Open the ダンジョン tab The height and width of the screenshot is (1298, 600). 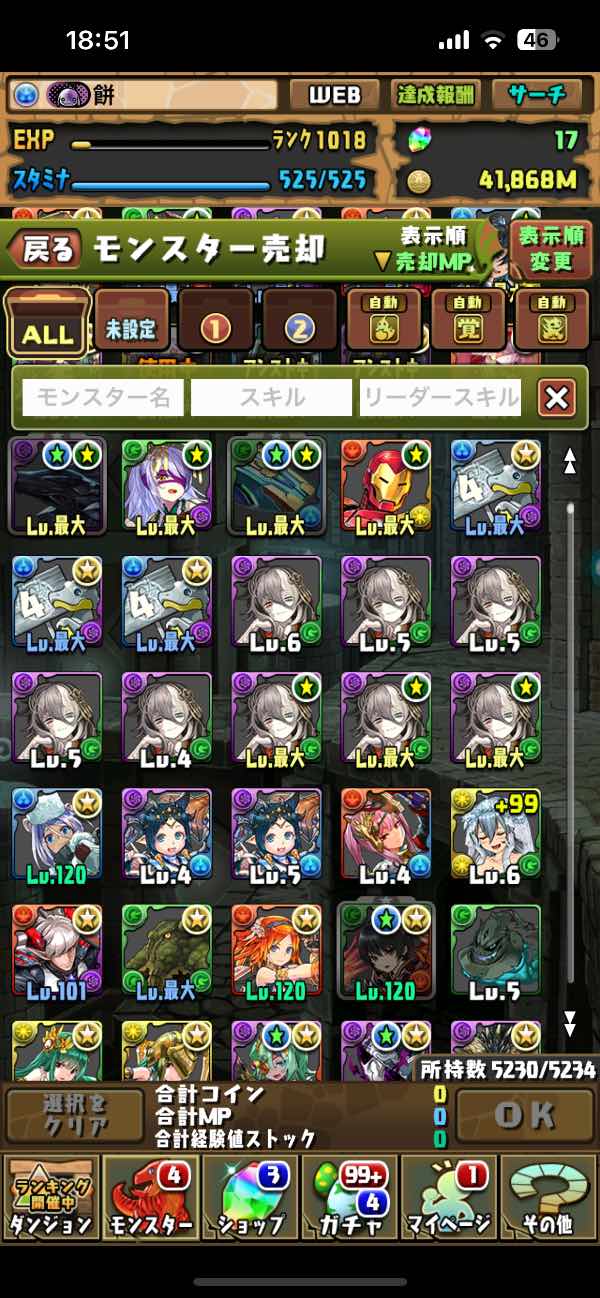(x=52, y=1196)
